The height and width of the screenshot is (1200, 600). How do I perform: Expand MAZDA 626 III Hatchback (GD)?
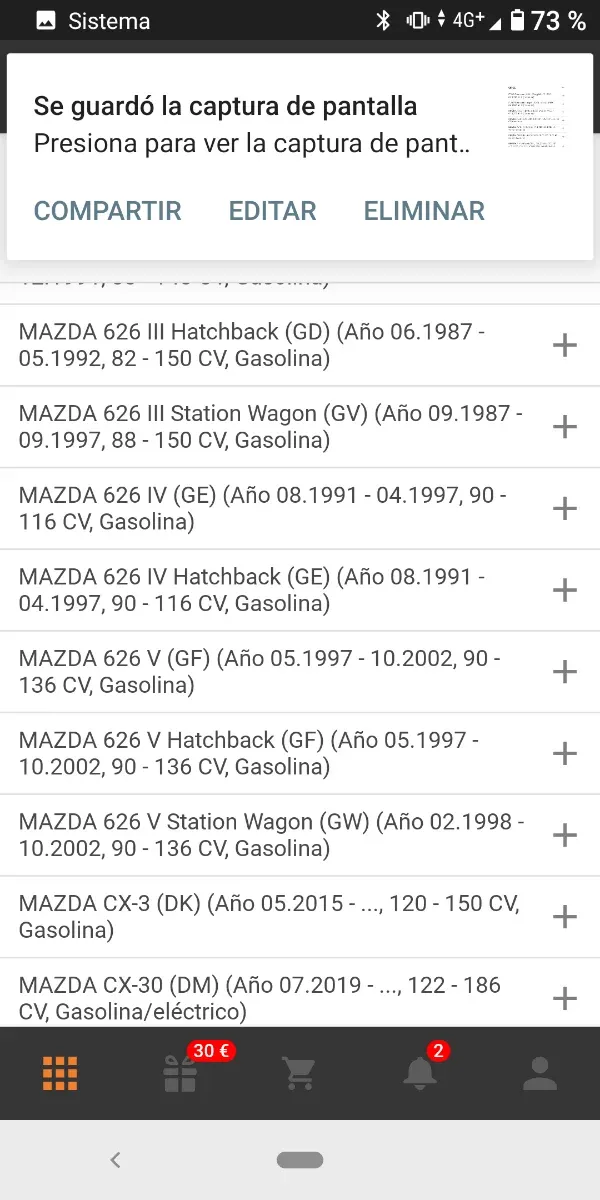point(565,345)
